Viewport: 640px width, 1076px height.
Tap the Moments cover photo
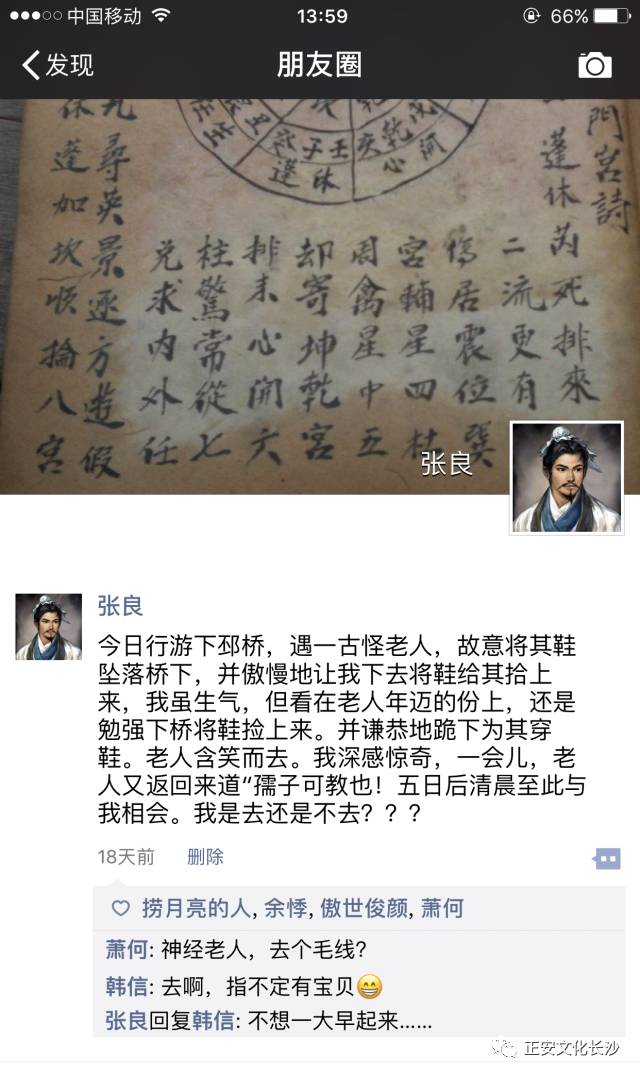(320, 296)
